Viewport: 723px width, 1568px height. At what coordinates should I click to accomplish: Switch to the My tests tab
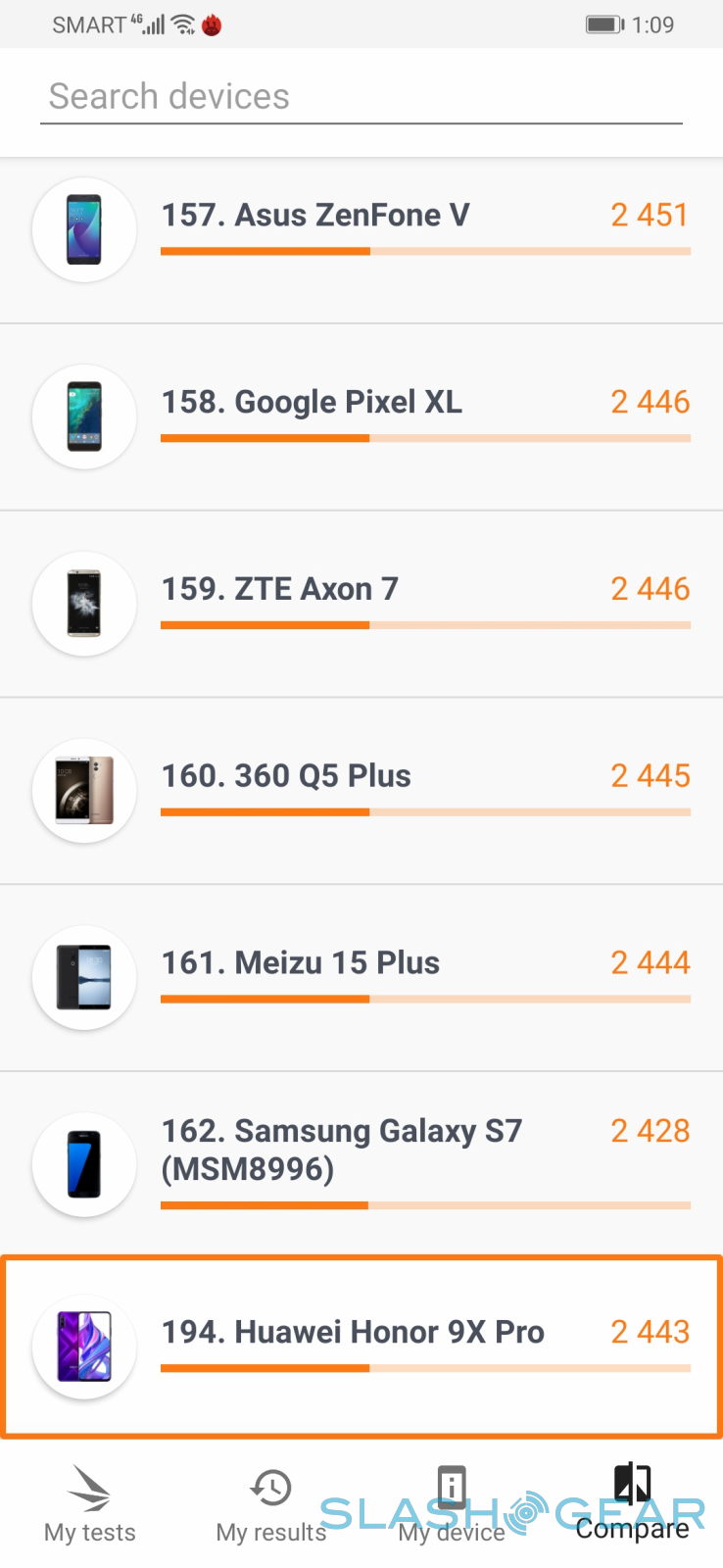(x=89, y=1505)
